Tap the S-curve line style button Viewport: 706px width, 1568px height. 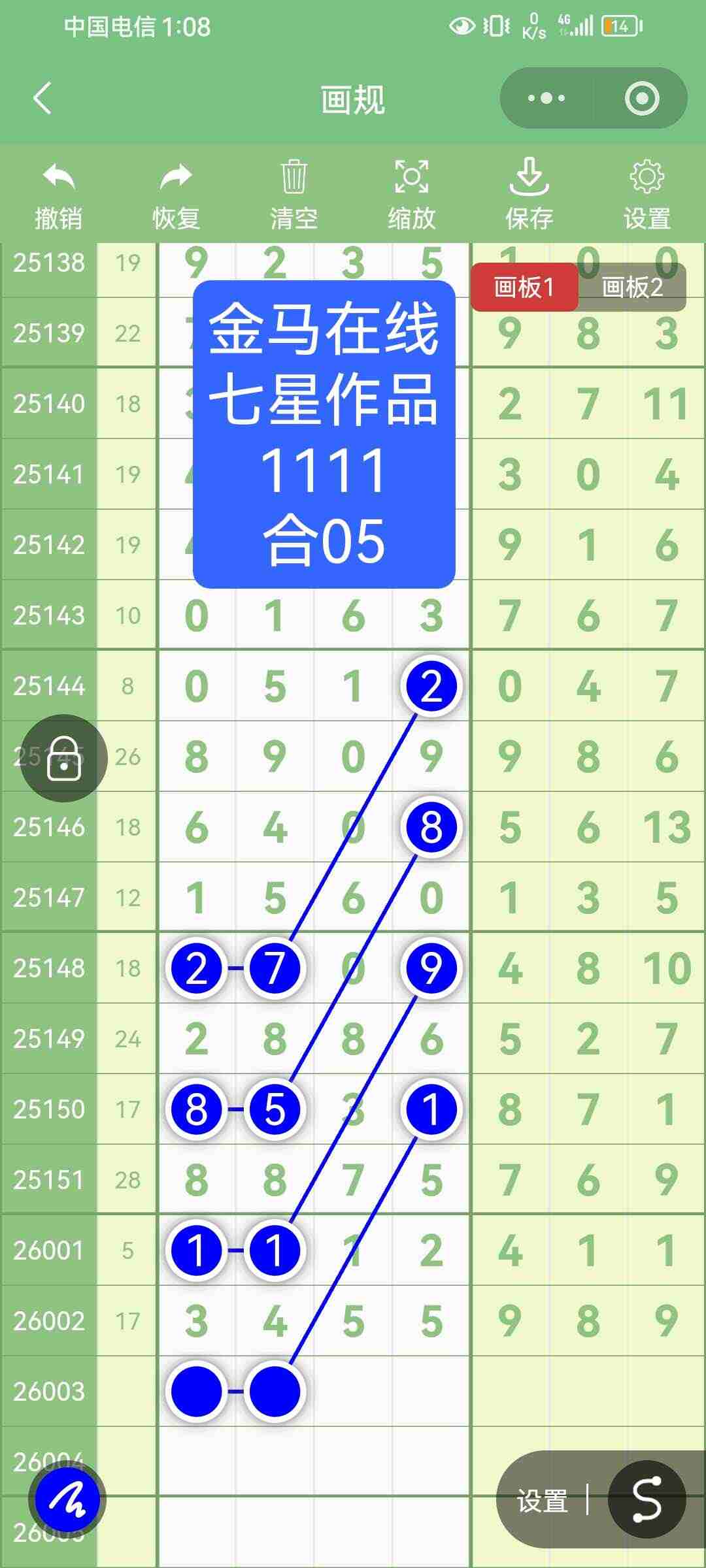pos(647,1499)
